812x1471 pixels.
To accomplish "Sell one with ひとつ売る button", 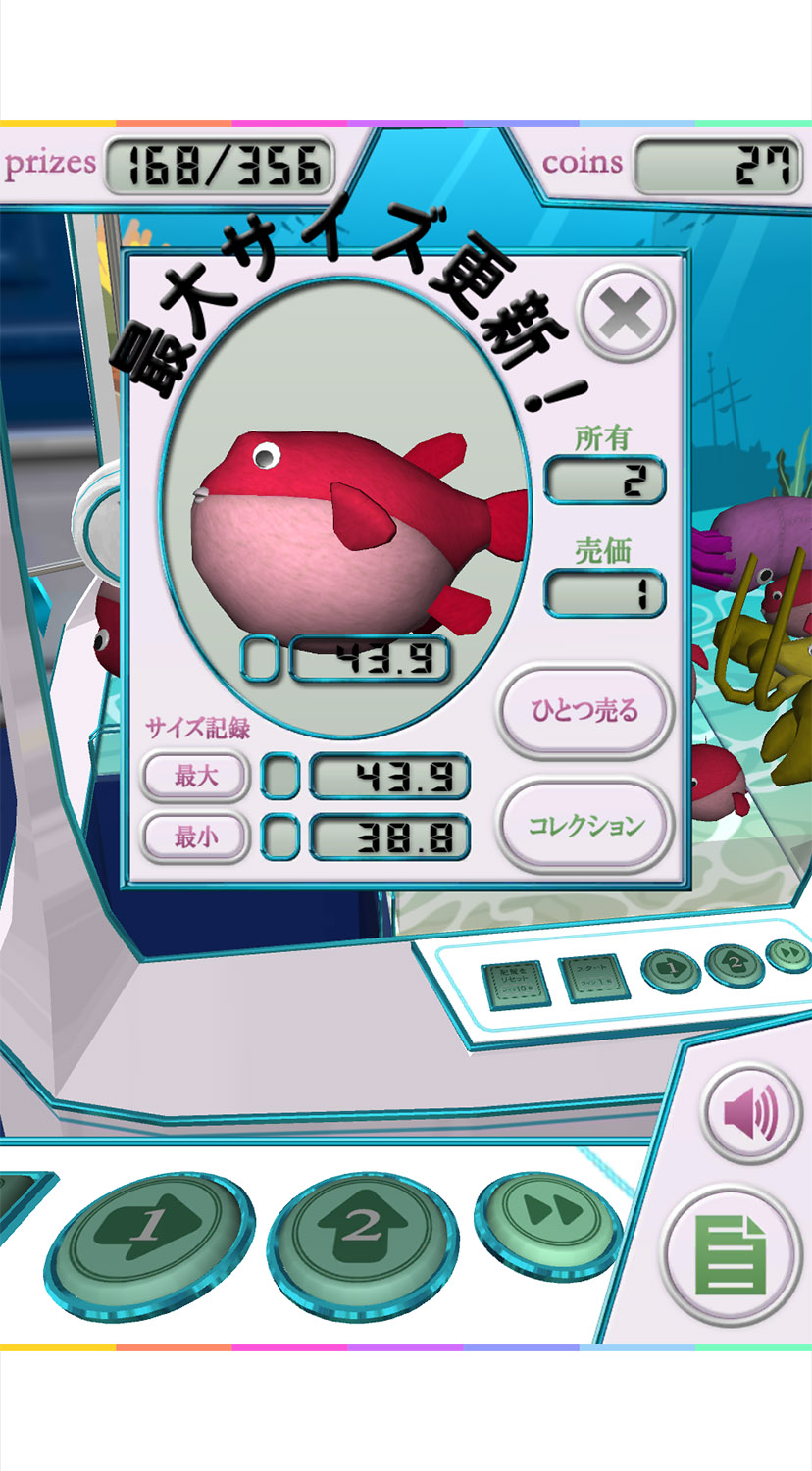I will 585,710.
